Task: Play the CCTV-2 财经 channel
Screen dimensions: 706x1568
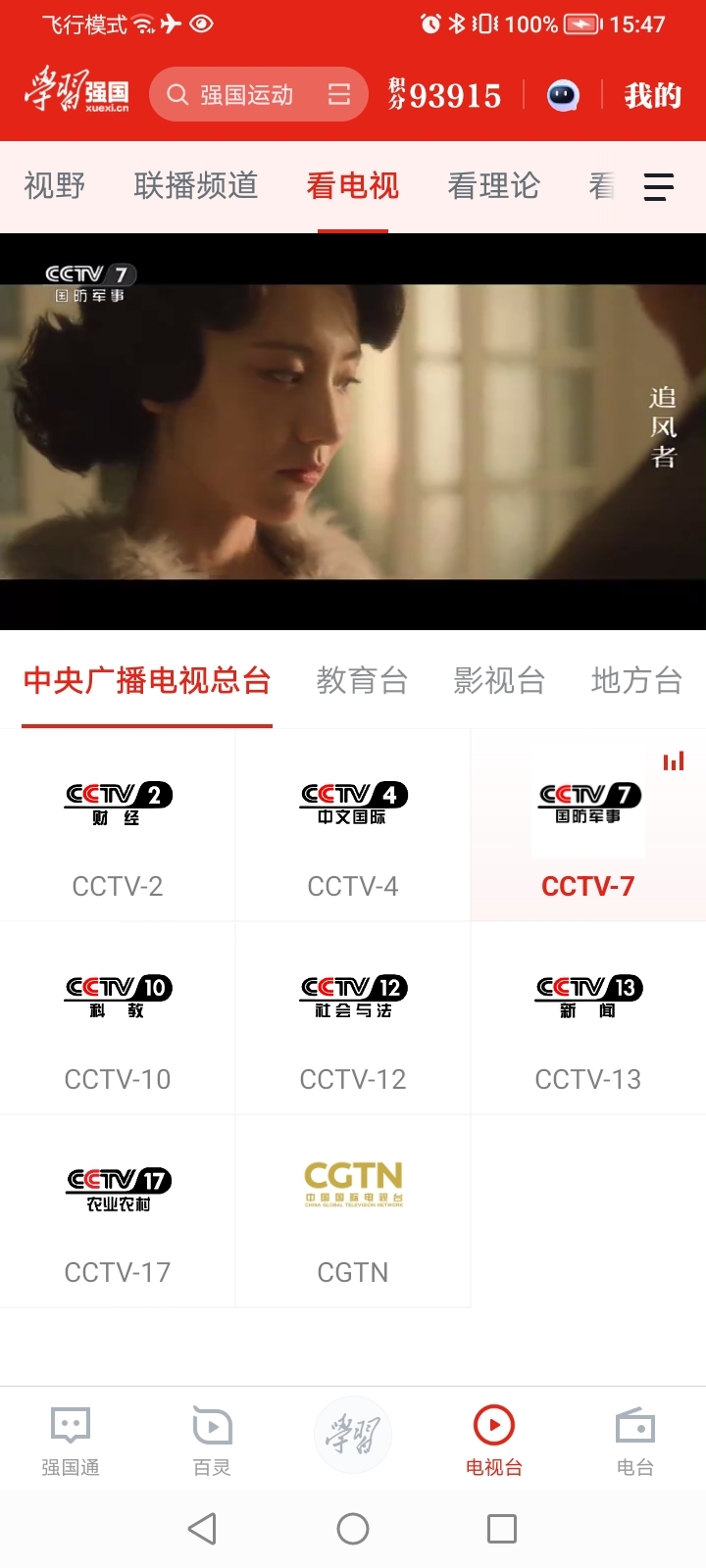Action: tap(118, 825)
